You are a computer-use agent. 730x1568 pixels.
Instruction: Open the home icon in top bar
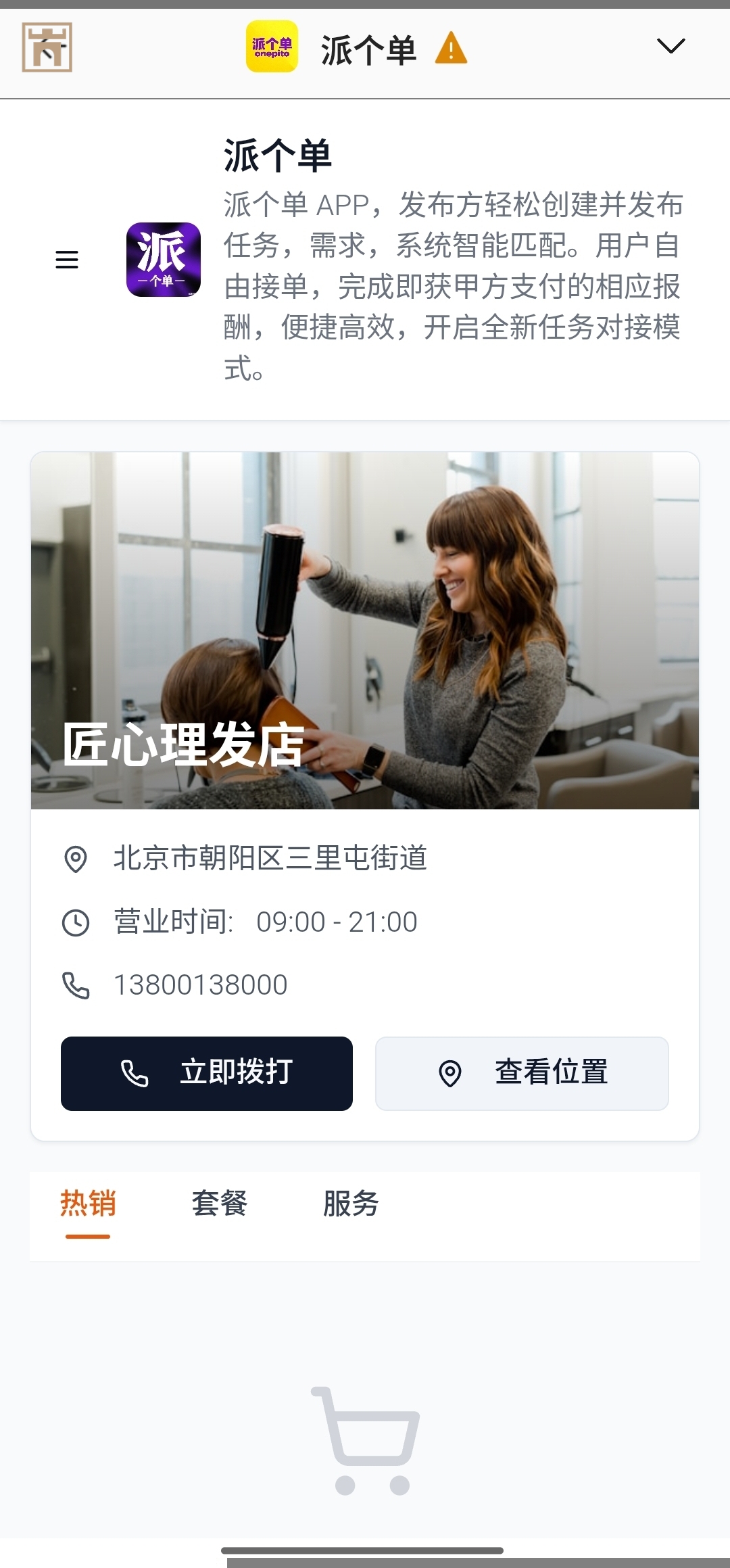[x=47, y=47]
